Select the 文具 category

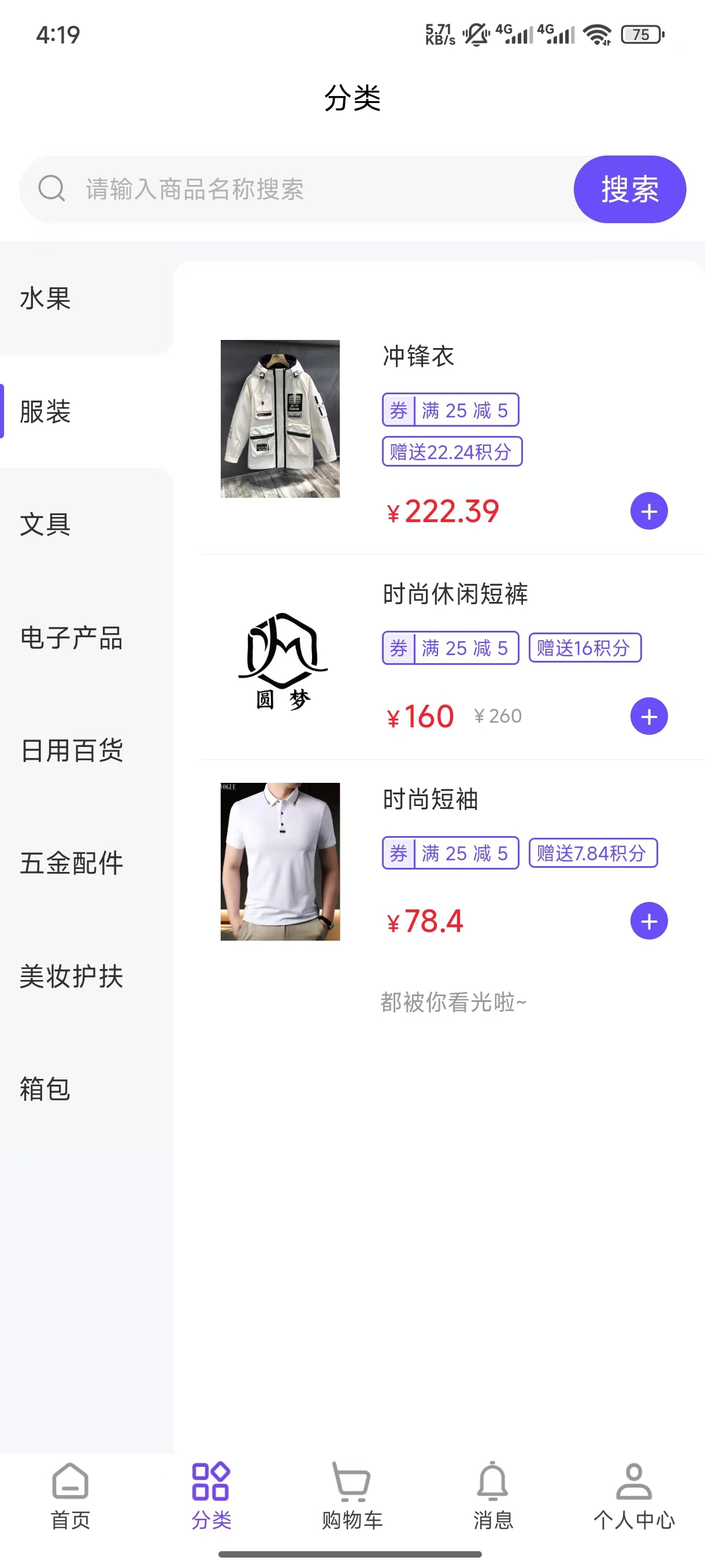point(46,524)
